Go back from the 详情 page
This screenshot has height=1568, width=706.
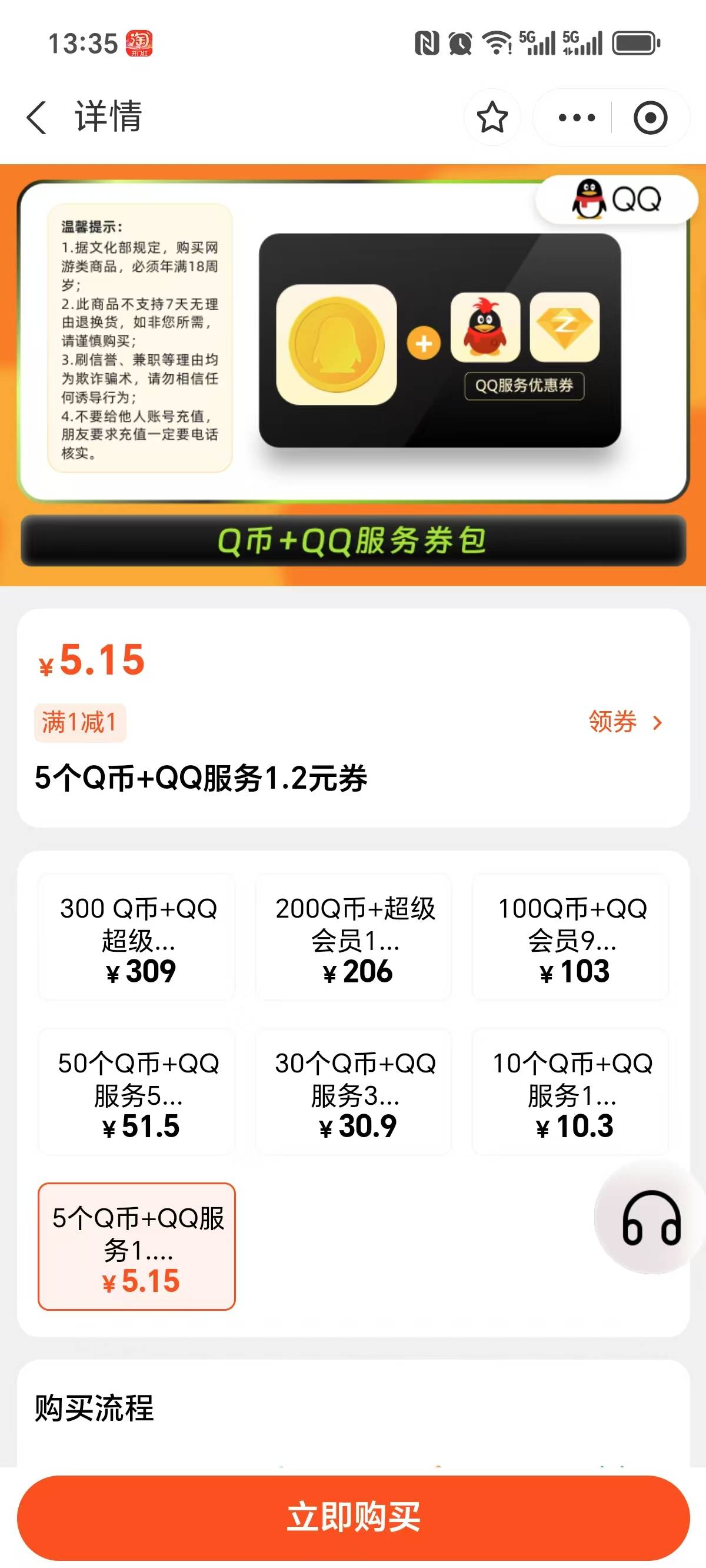tap(36, 117)
